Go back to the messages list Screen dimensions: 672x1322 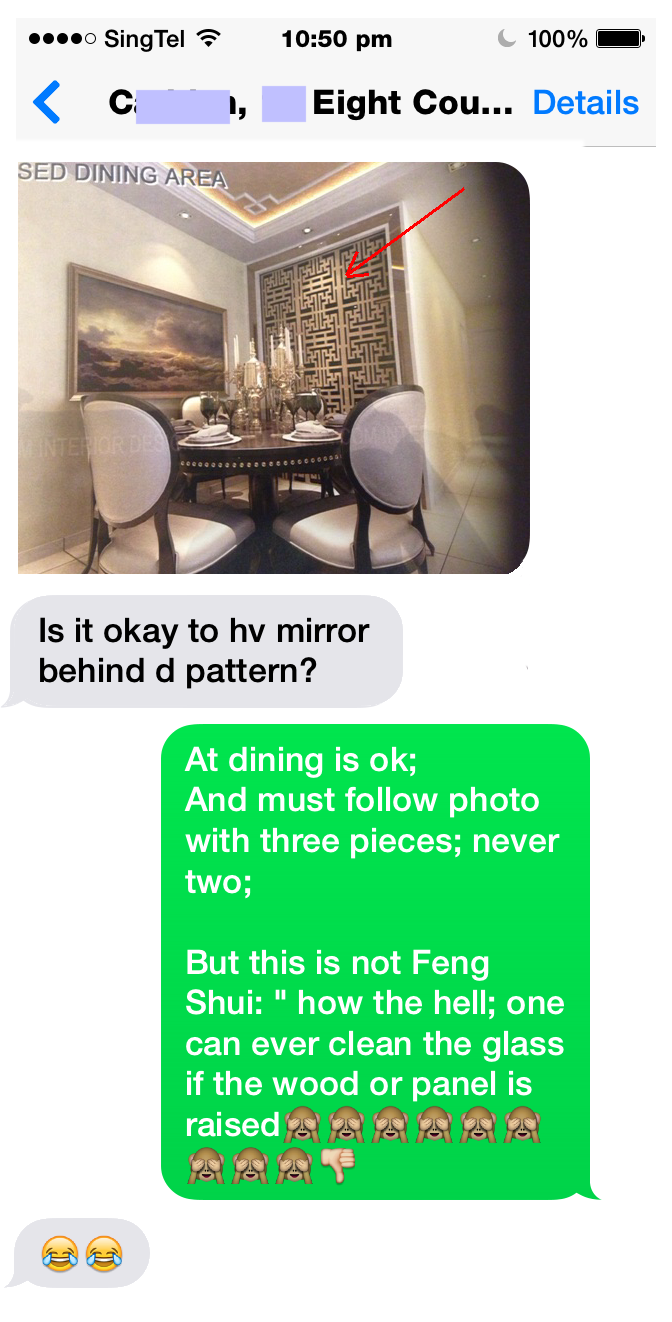[47, 103]
